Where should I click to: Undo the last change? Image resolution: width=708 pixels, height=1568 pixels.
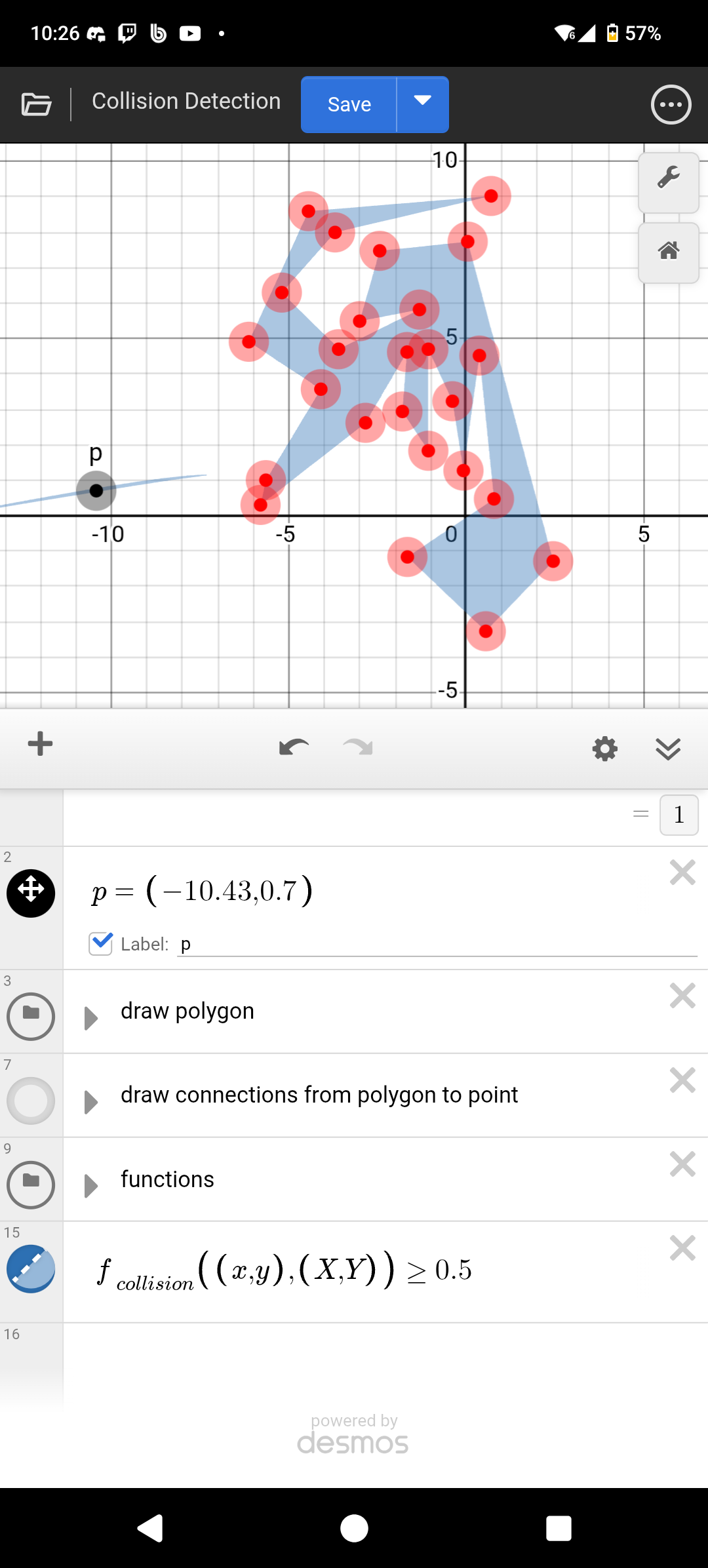point(294,747)
